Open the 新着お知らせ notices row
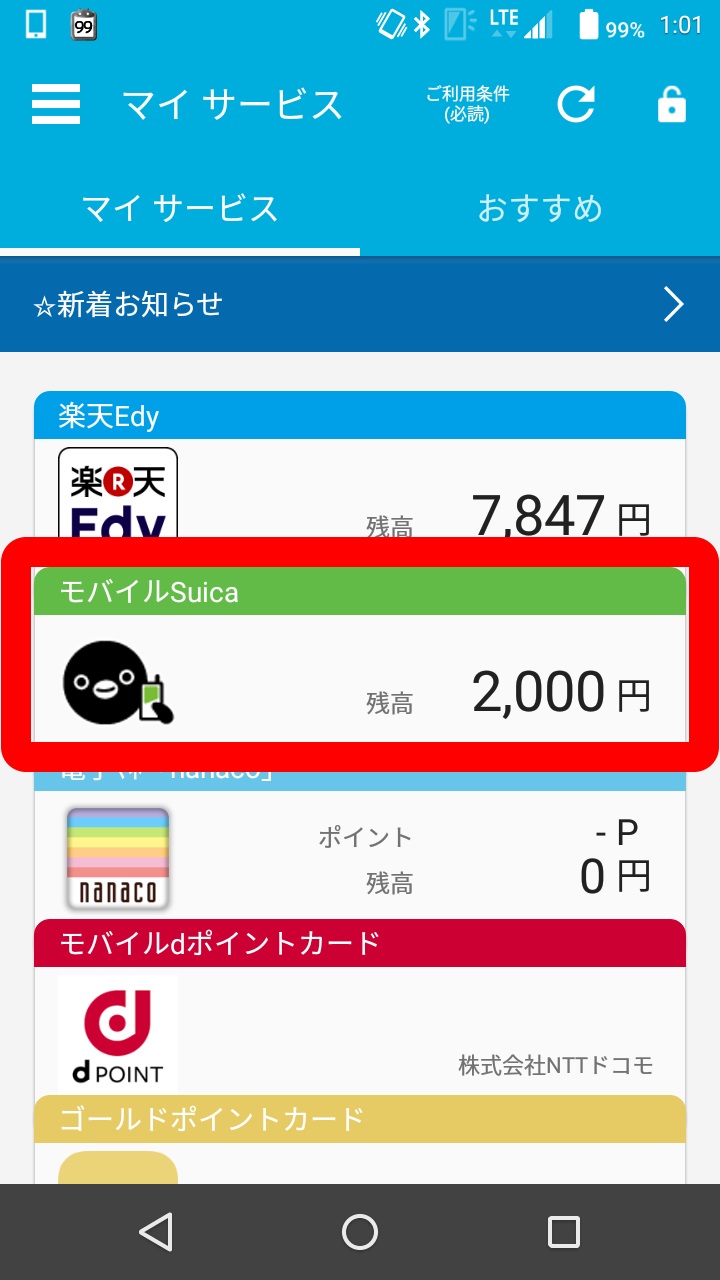 point(360,304)
